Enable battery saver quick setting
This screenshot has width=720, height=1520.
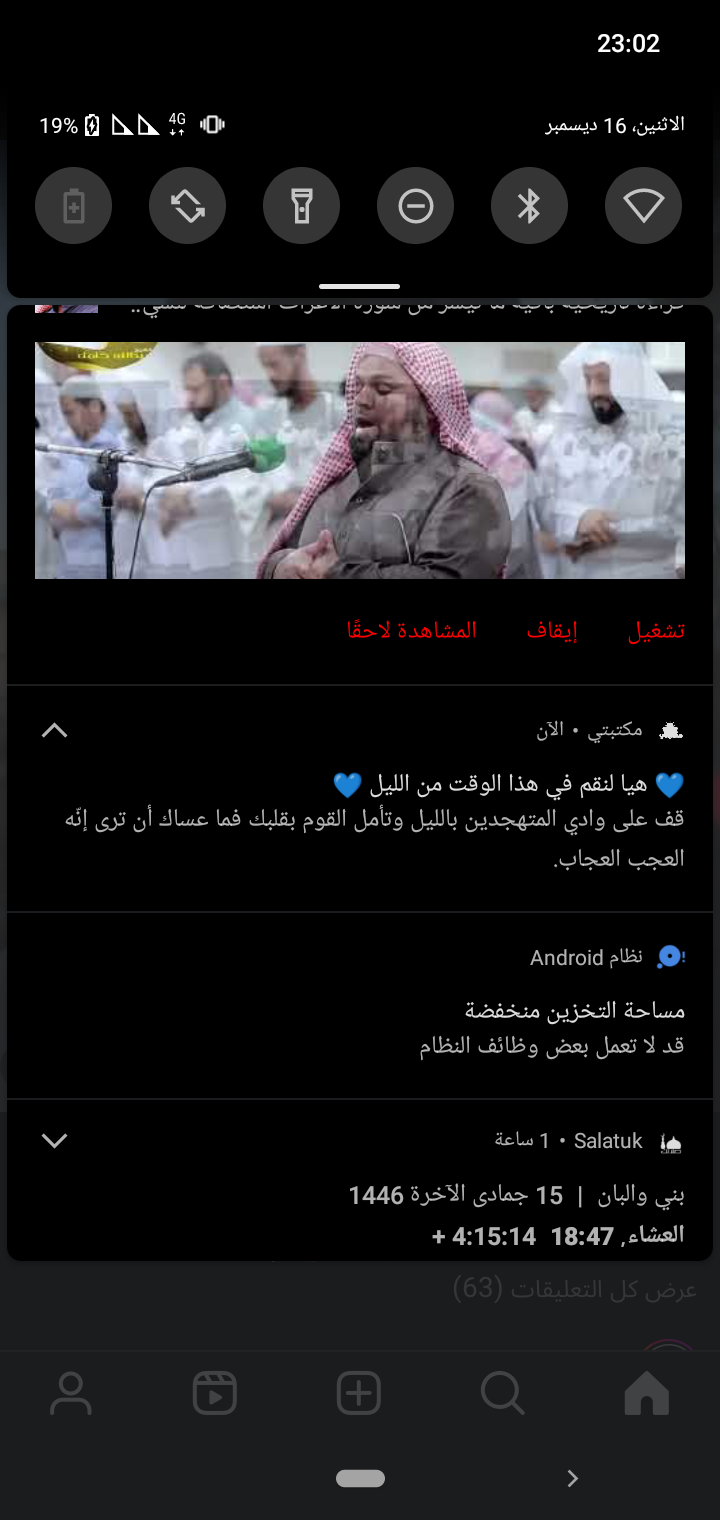pos(73,206)
